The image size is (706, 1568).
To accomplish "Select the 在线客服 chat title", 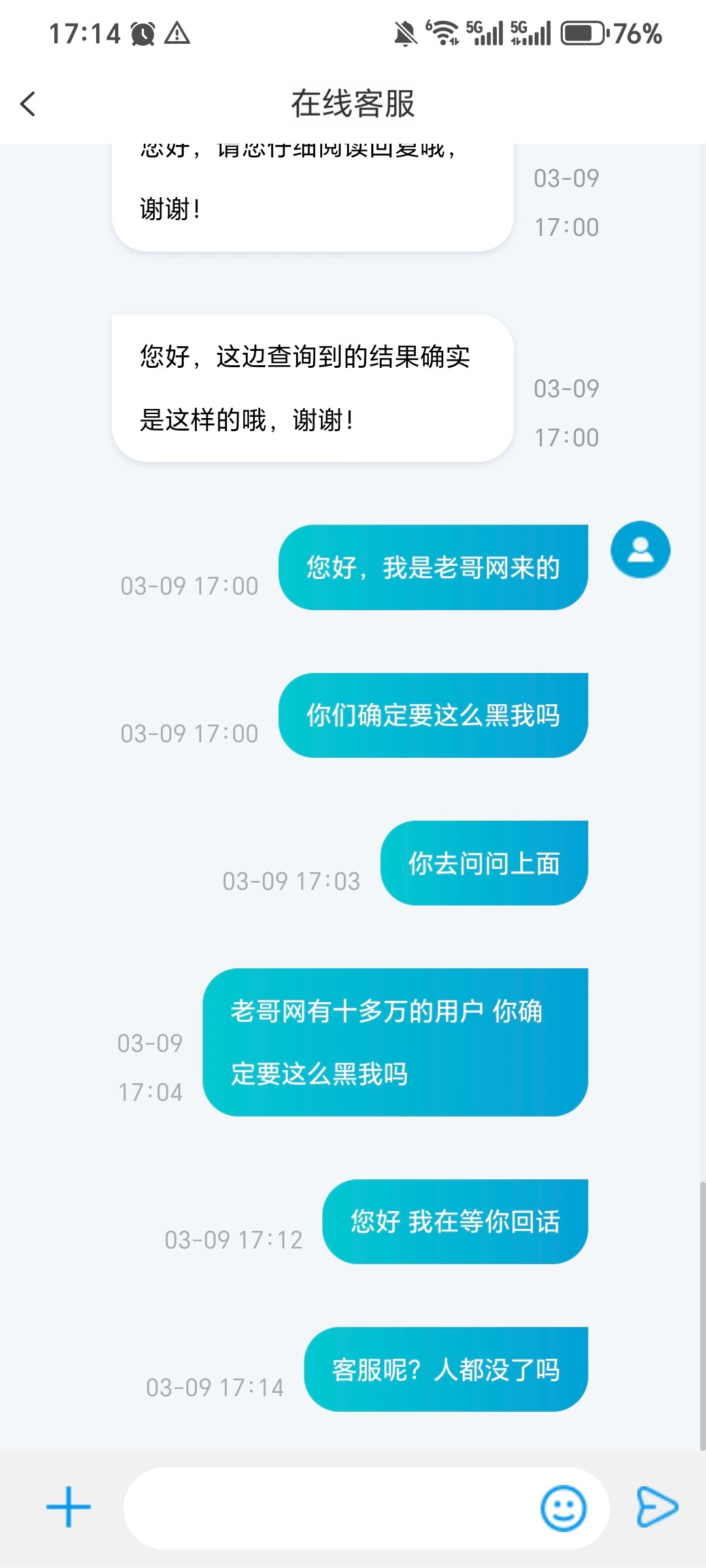I will coord(353,103).
